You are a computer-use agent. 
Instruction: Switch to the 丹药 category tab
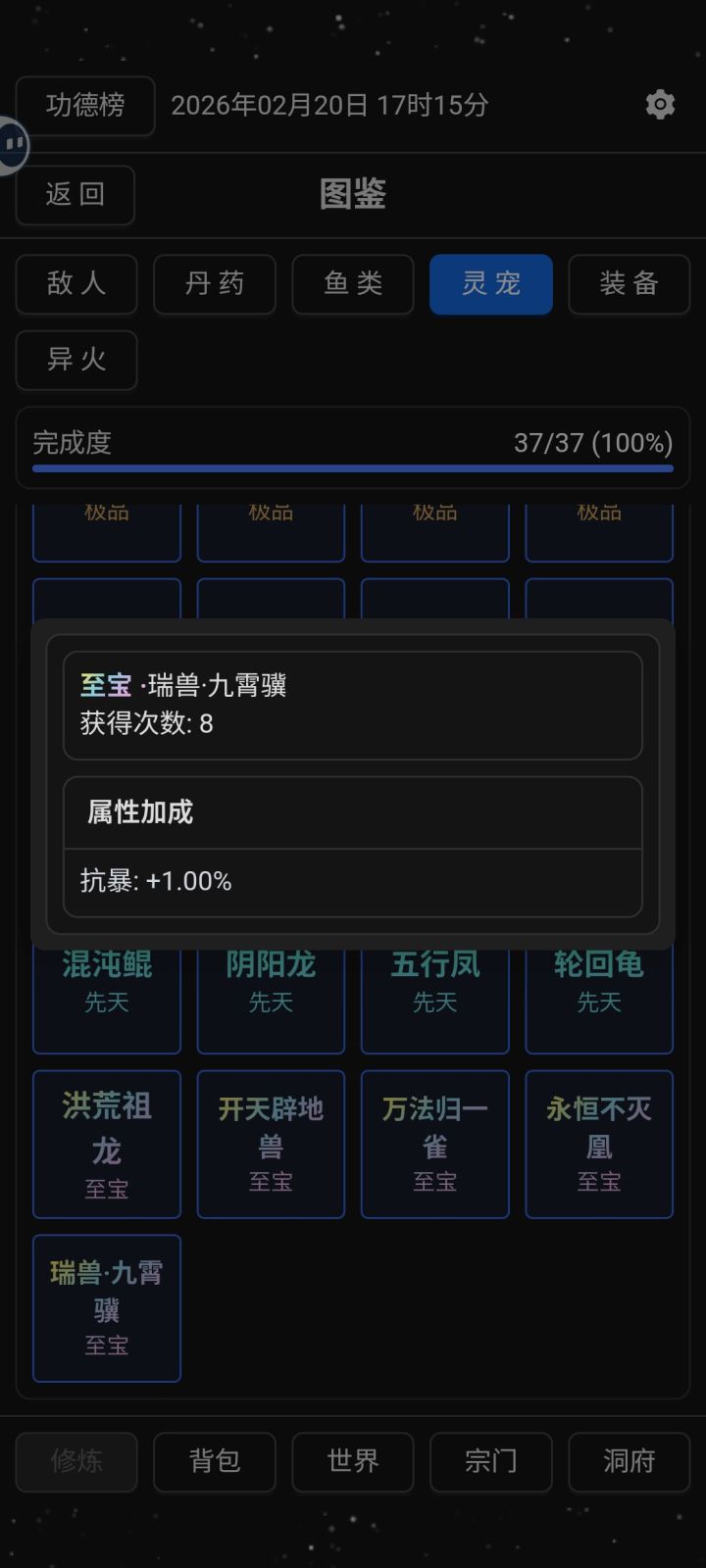214,284
